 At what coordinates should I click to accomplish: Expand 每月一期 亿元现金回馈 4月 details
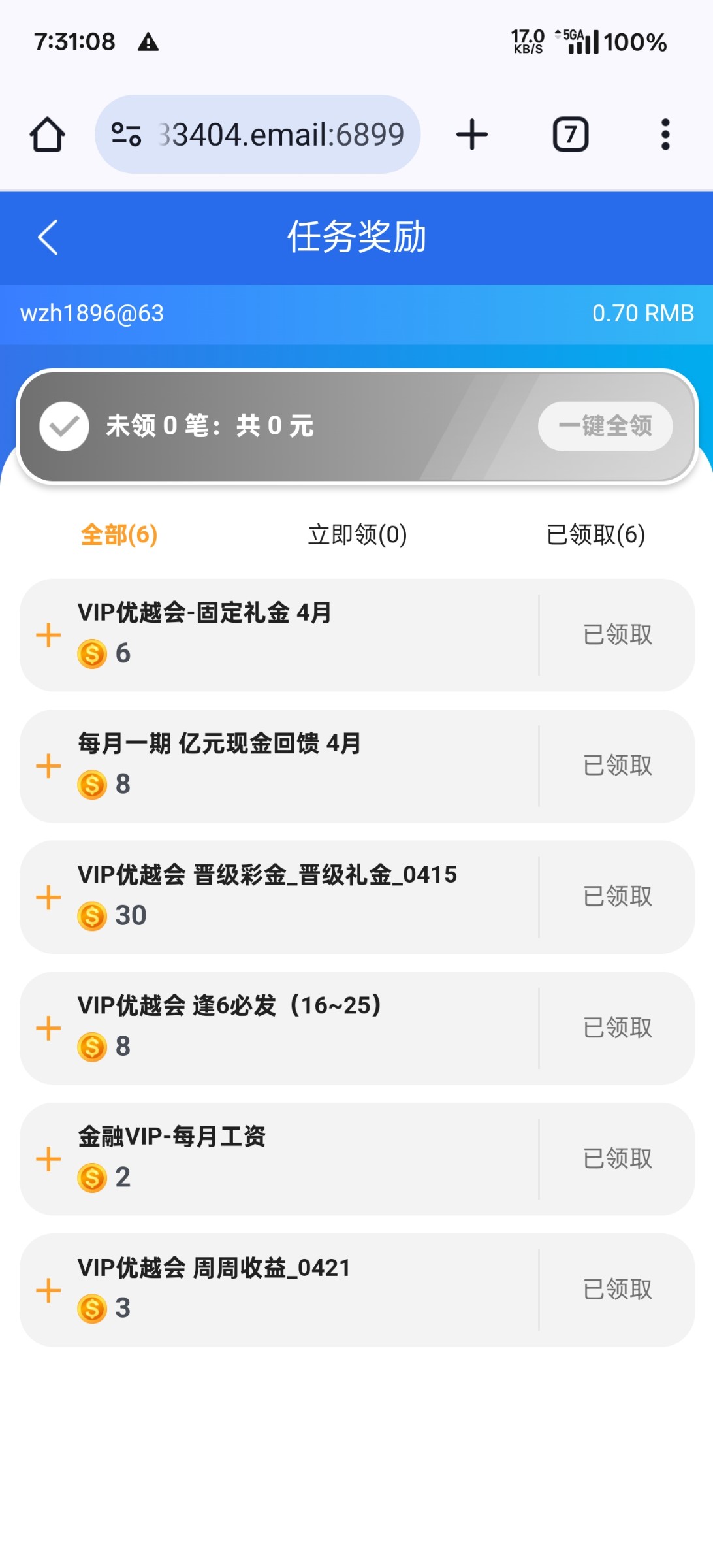pyautogui.click(x=48, y=766)
